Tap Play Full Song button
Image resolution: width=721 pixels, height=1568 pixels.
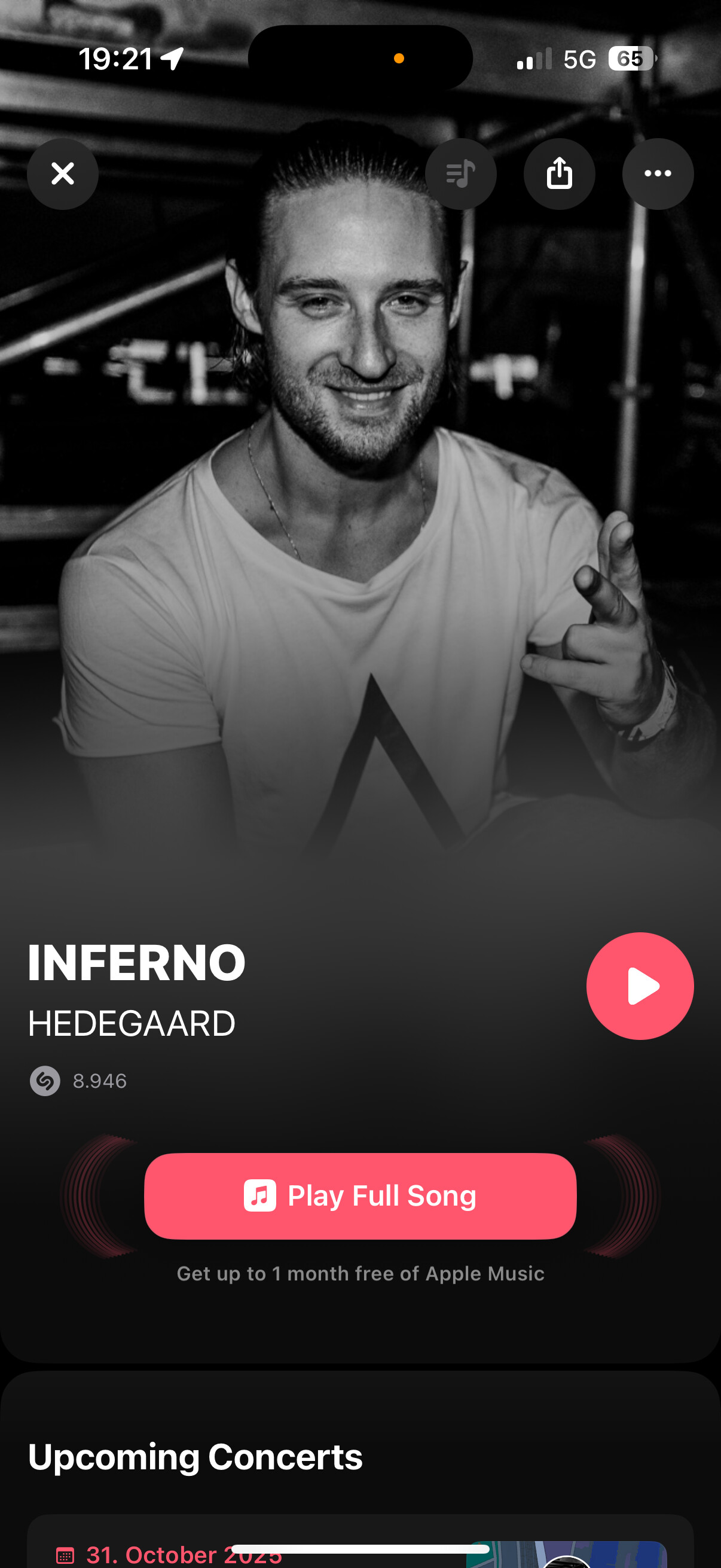(360, 1196)
